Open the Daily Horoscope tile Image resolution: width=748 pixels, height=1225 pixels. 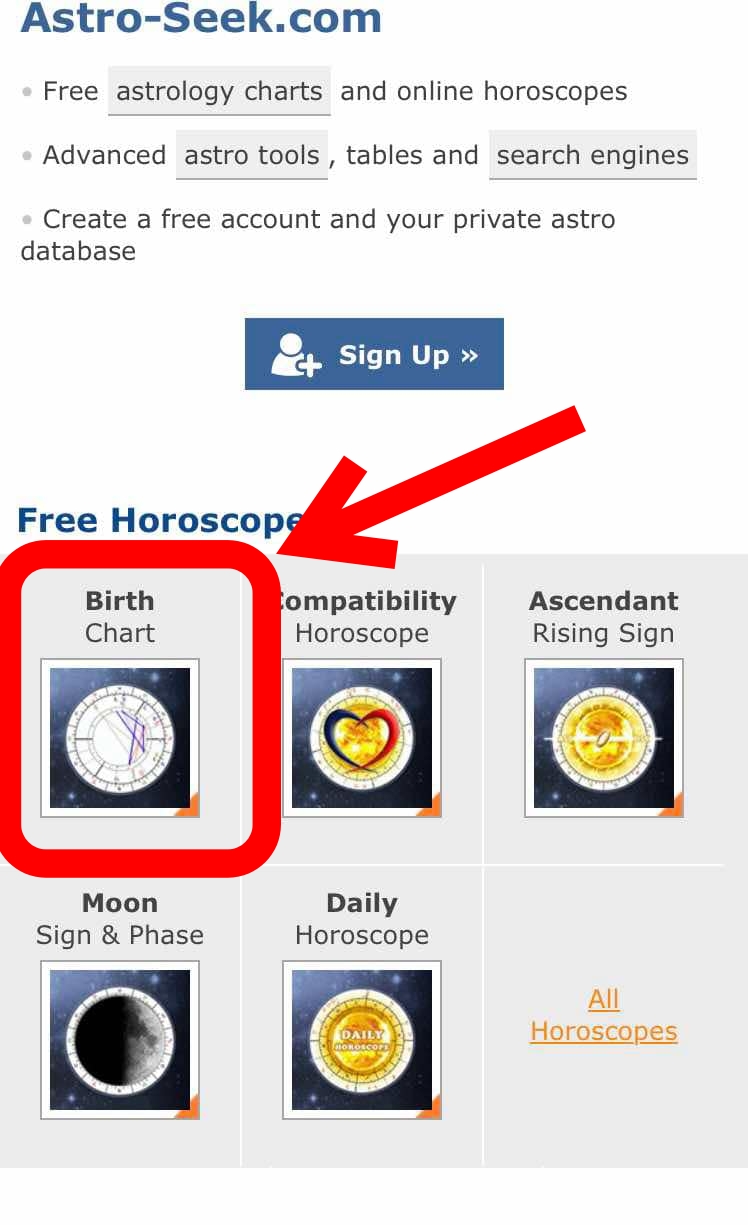coord(362,1039)
